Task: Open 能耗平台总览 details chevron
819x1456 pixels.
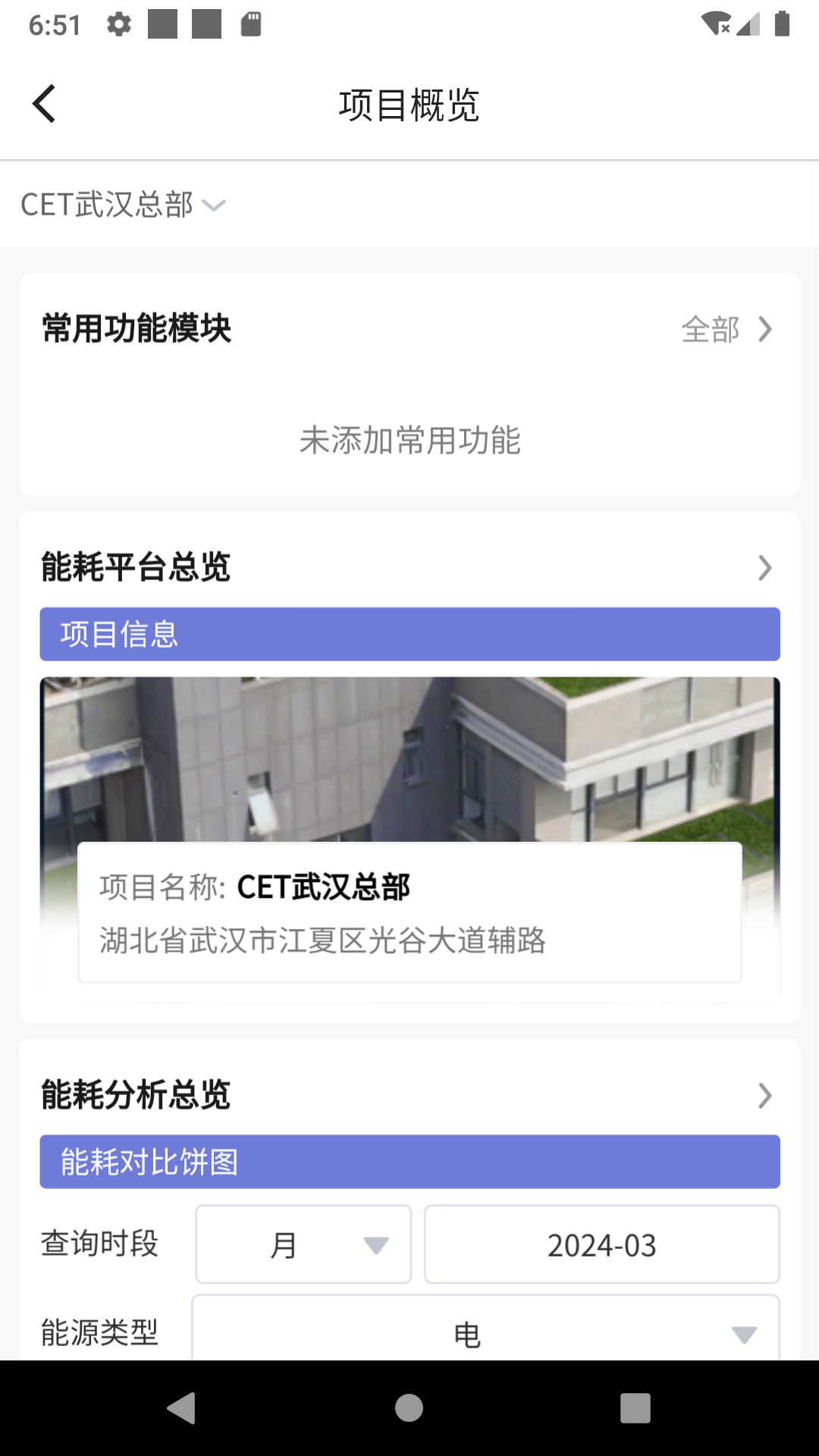Action: click(x=764, y=567)
